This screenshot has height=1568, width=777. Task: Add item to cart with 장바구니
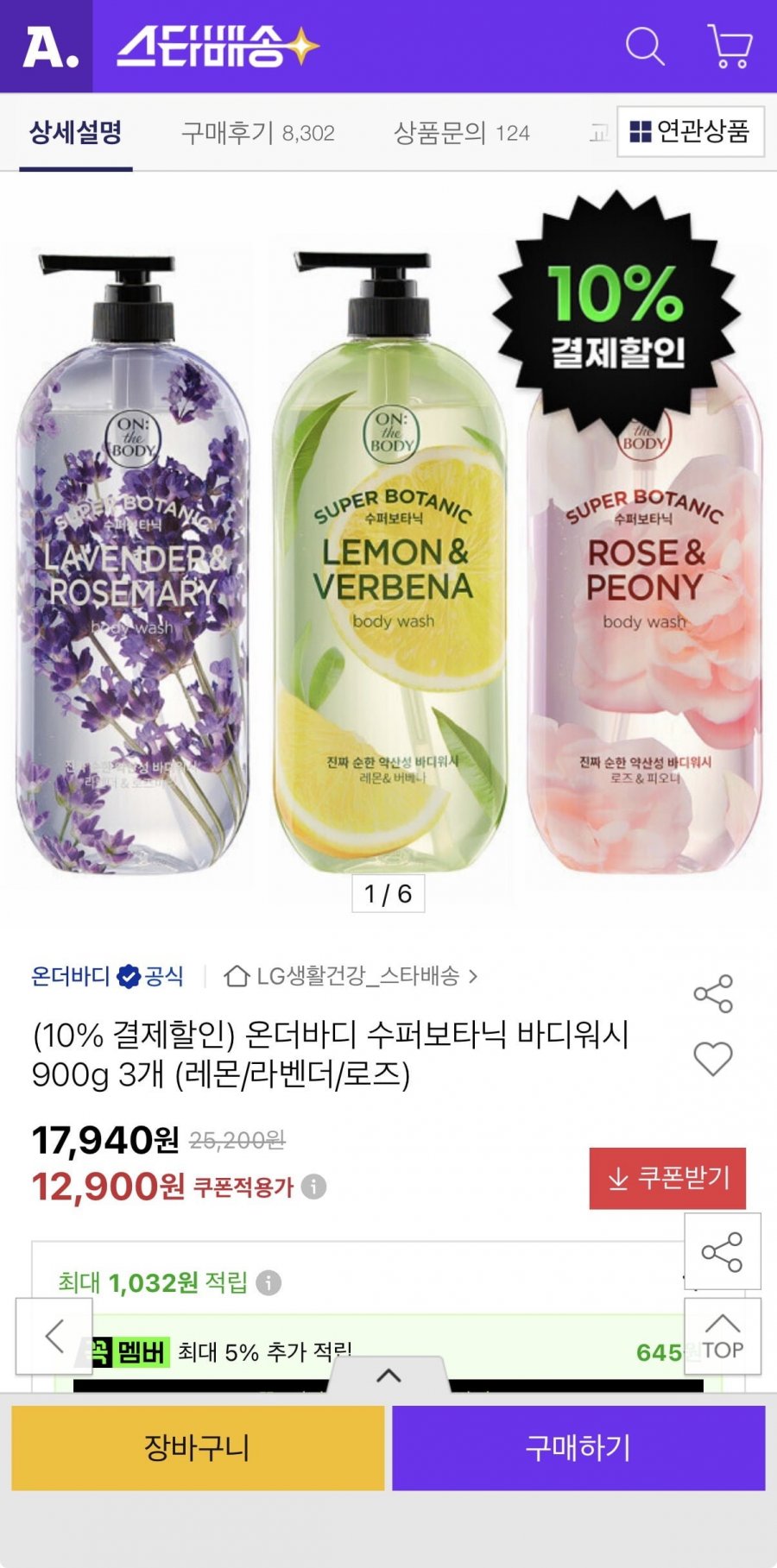pyautogui.click(x=198, y=1448)
